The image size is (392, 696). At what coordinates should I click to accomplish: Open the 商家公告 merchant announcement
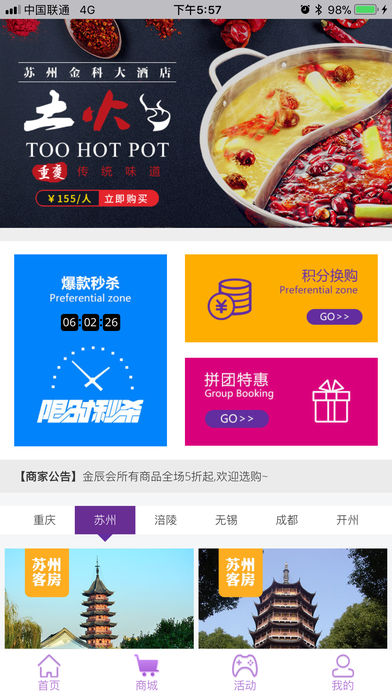tap(196, 477)
